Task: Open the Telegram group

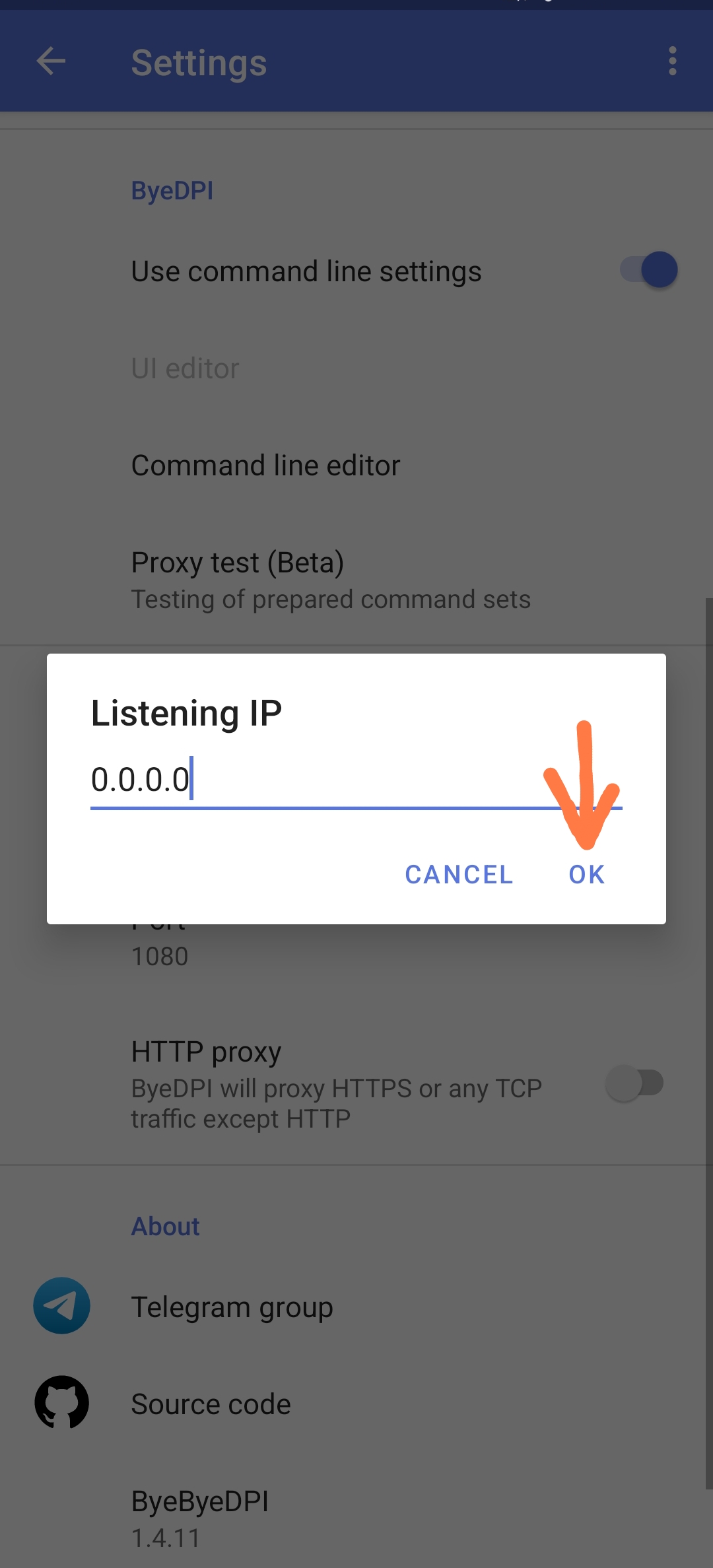Action: [232, 1307]
